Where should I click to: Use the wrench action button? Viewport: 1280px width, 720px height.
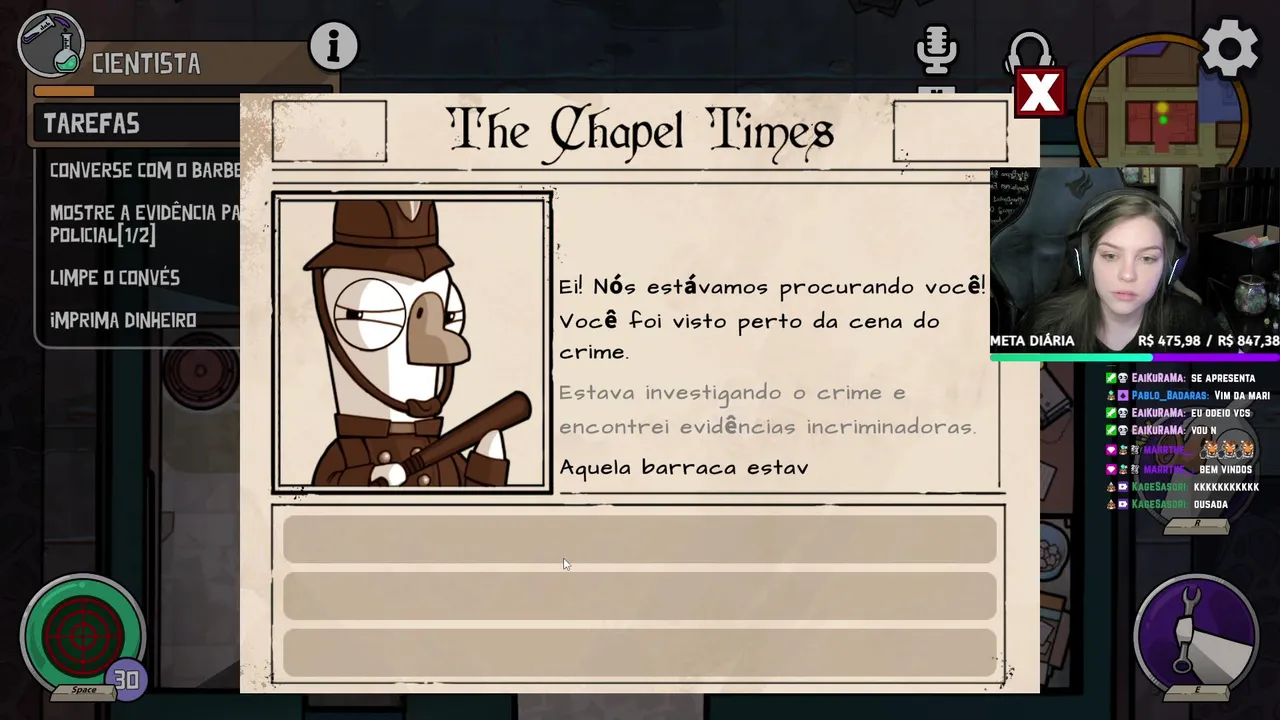1196,637
